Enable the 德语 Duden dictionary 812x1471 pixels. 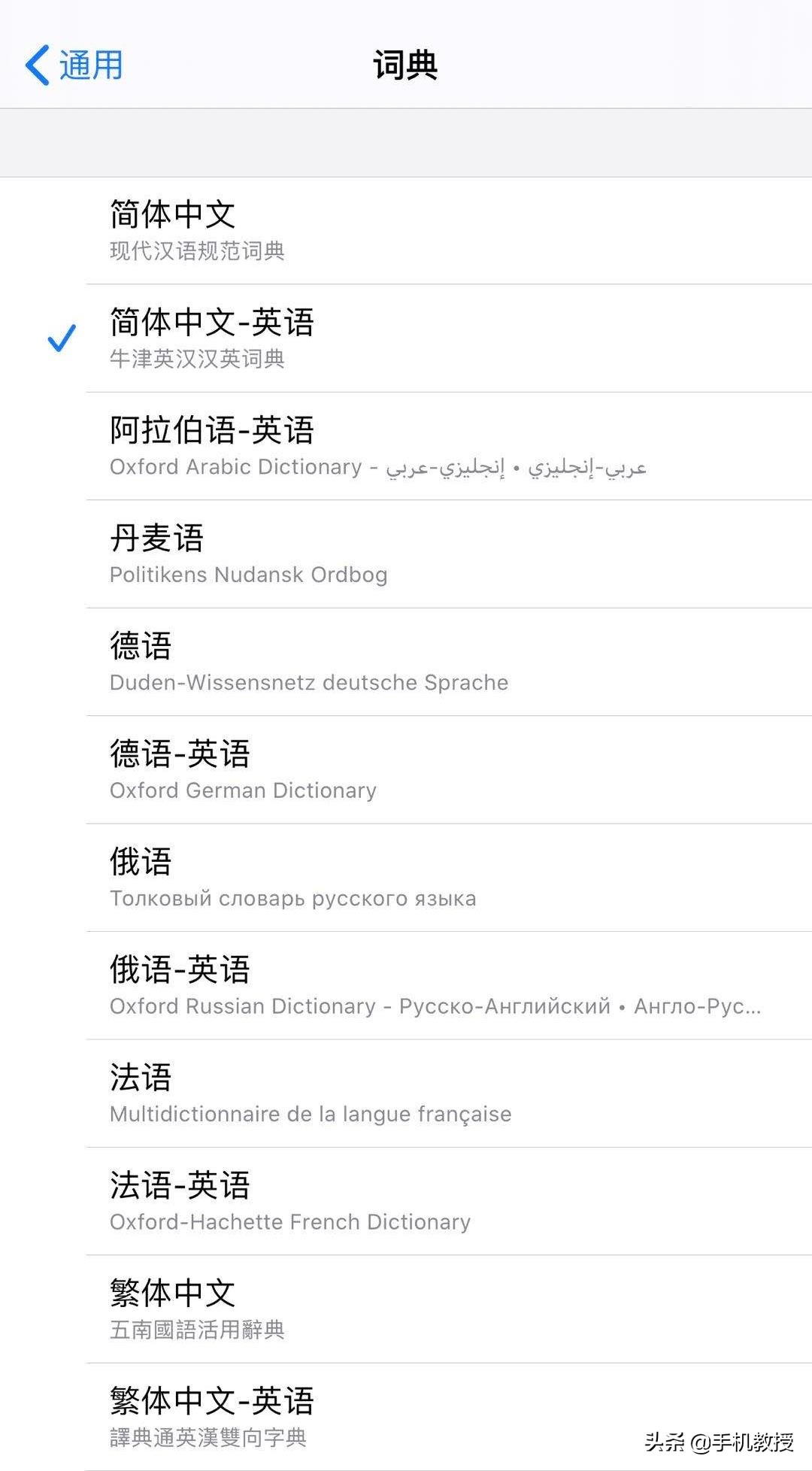pyautogui.click(x=406, y=662)
